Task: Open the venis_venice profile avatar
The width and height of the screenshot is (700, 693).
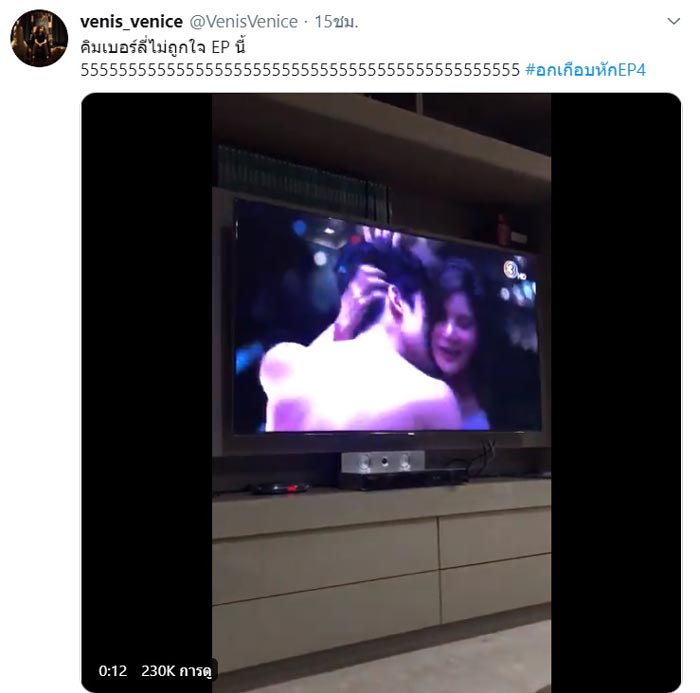Action: 39,40
